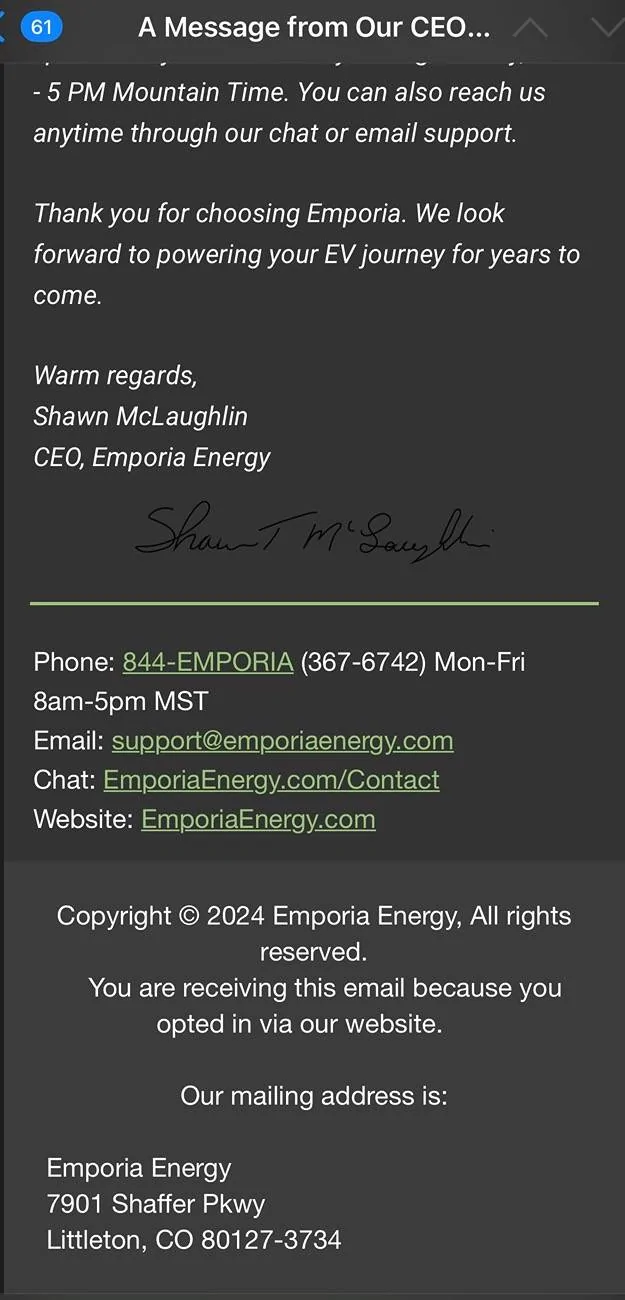The height and width of the screenshot is (1300, 625).
Task: Go to the previous message
Action: click(x=530, y=28)
